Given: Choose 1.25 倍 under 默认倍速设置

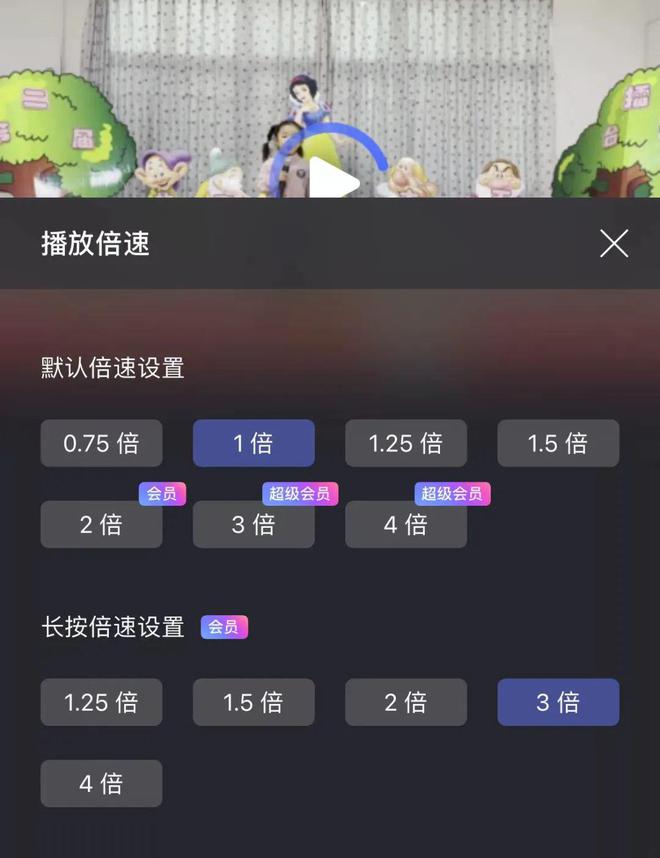Looking at the screenshot, I should (x=406, y=443).
